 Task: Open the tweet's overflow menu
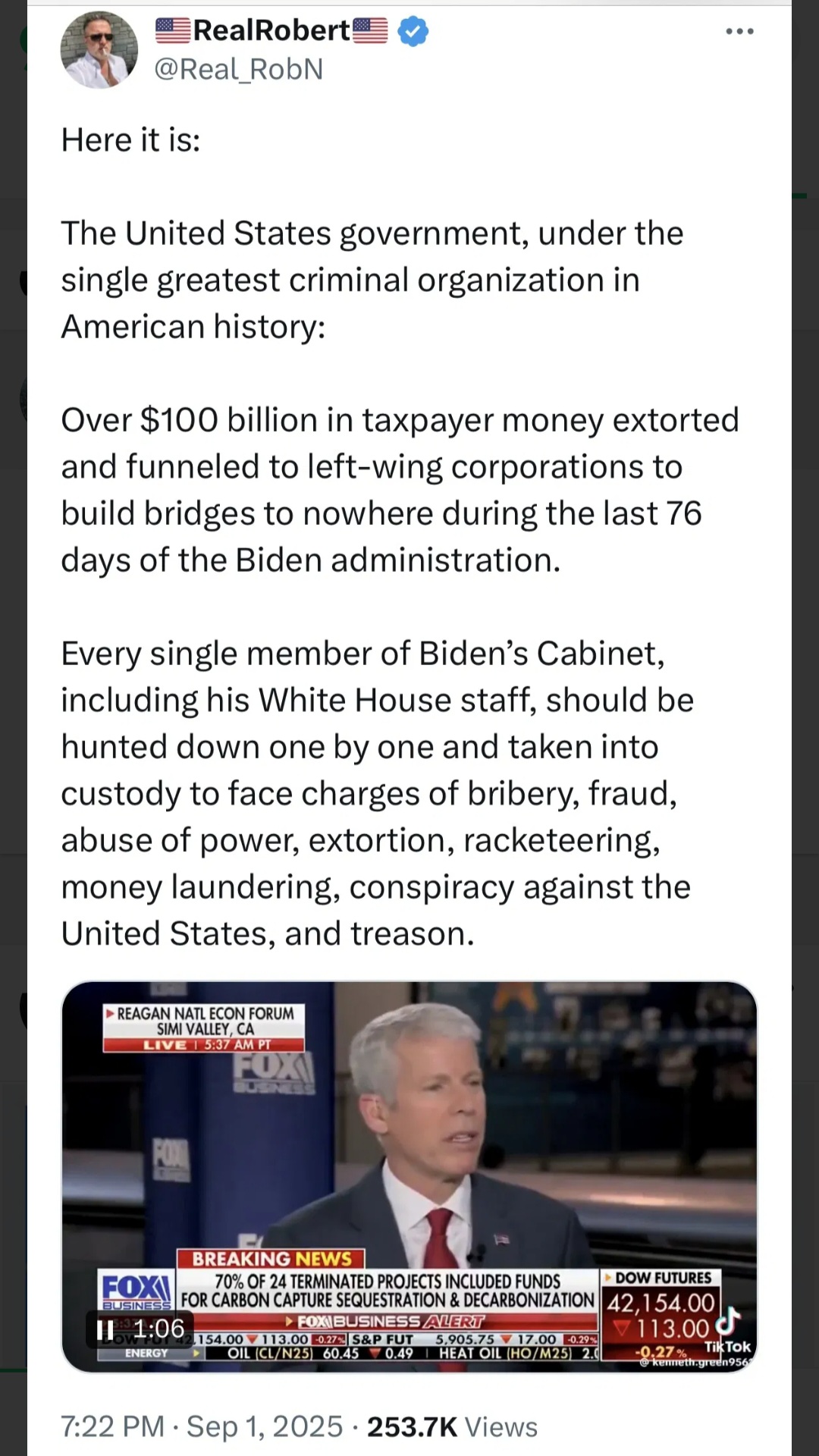pyautogui.click(x=739, y=32)
